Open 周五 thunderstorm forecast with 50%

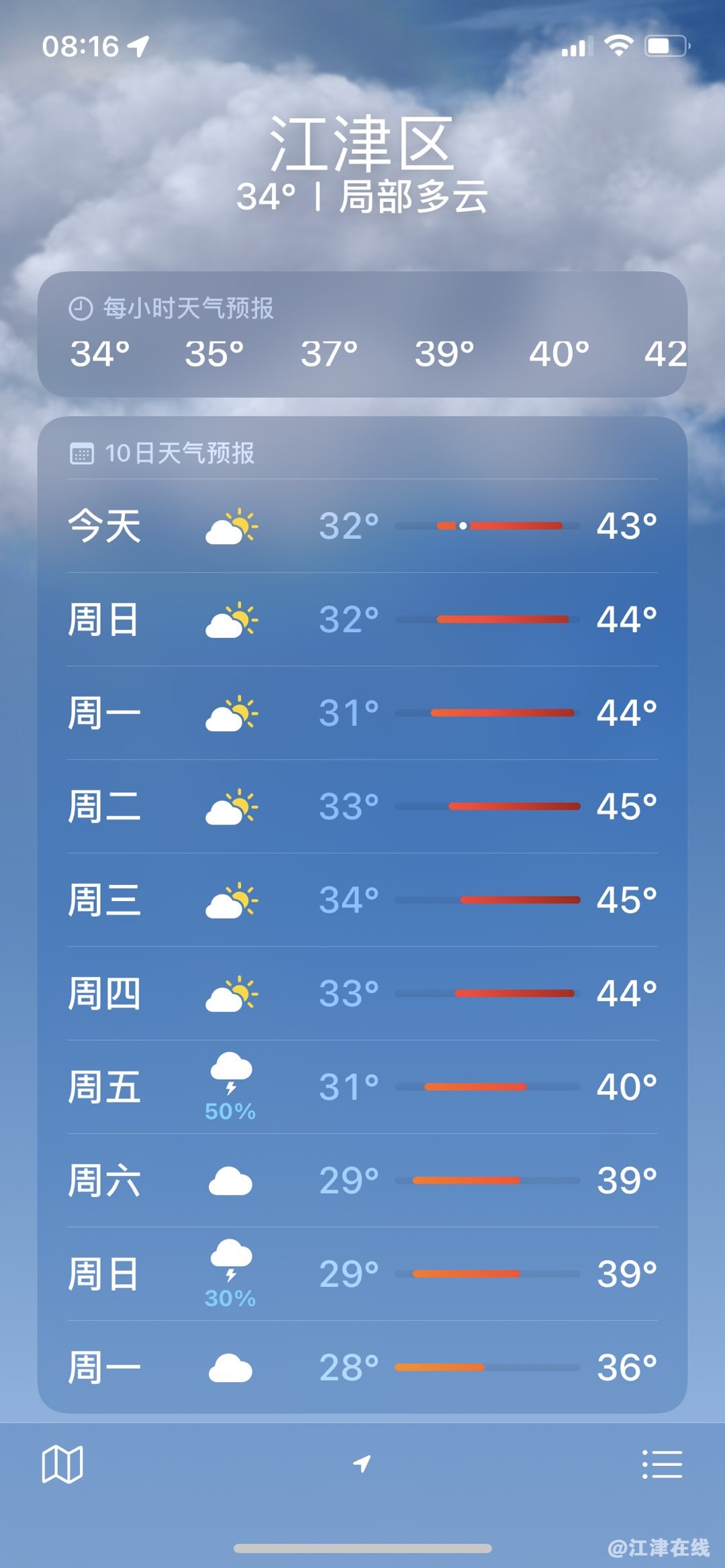(x=362, y=1087)
